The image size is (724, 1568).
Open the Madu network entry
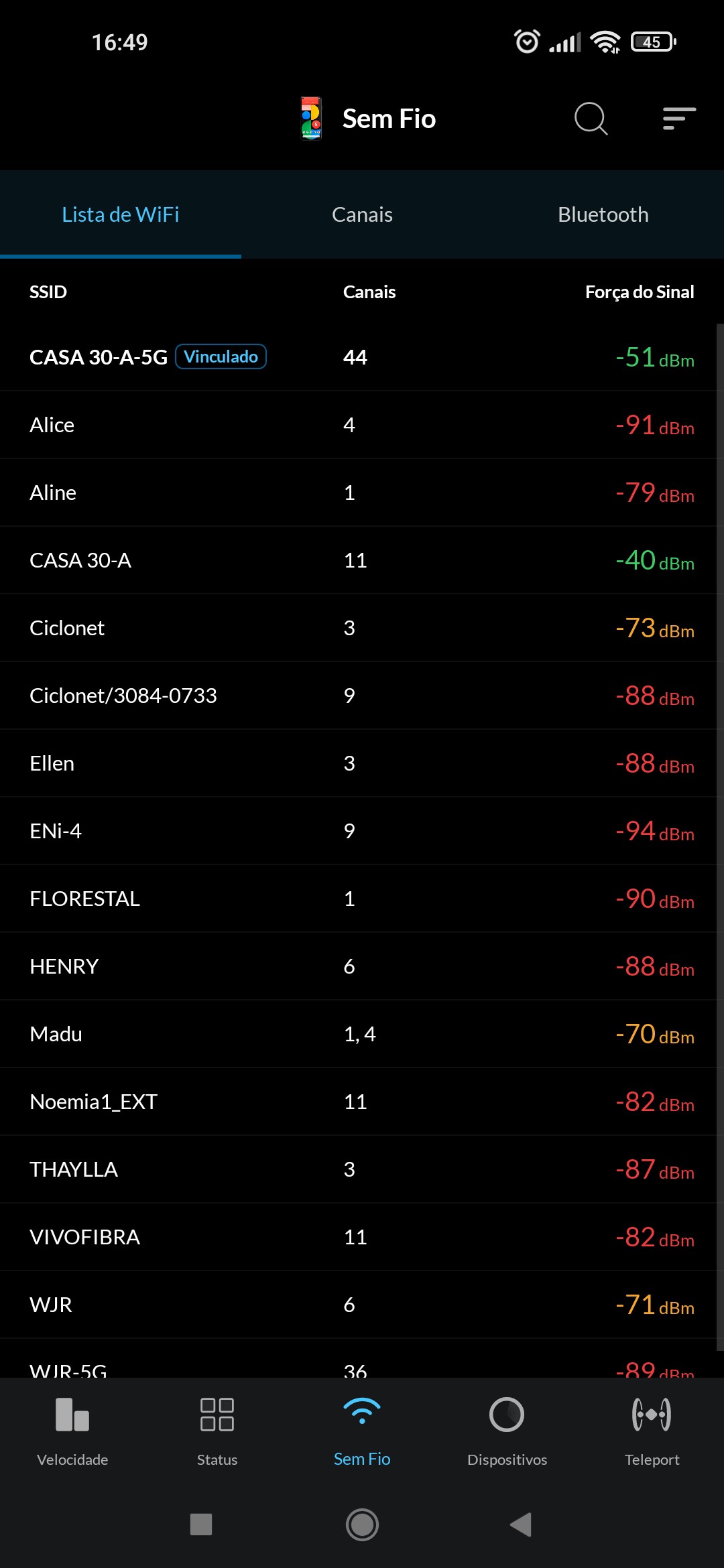(362, 1034)
